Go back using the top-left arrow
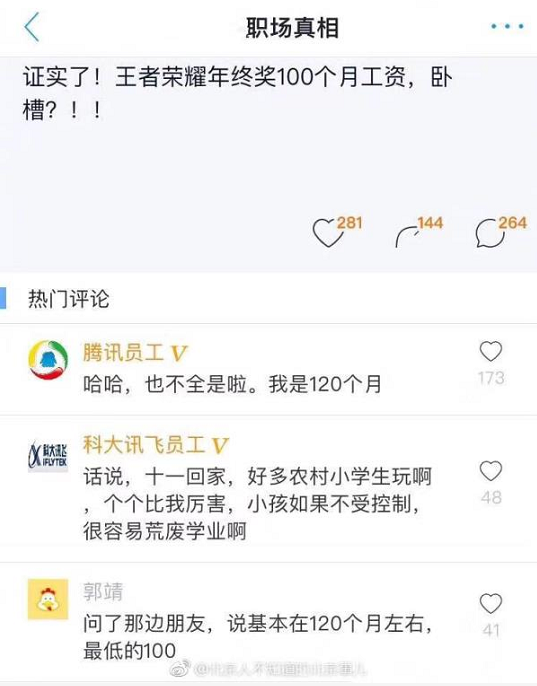Screen dimensions: 537x686 [32, 27]
